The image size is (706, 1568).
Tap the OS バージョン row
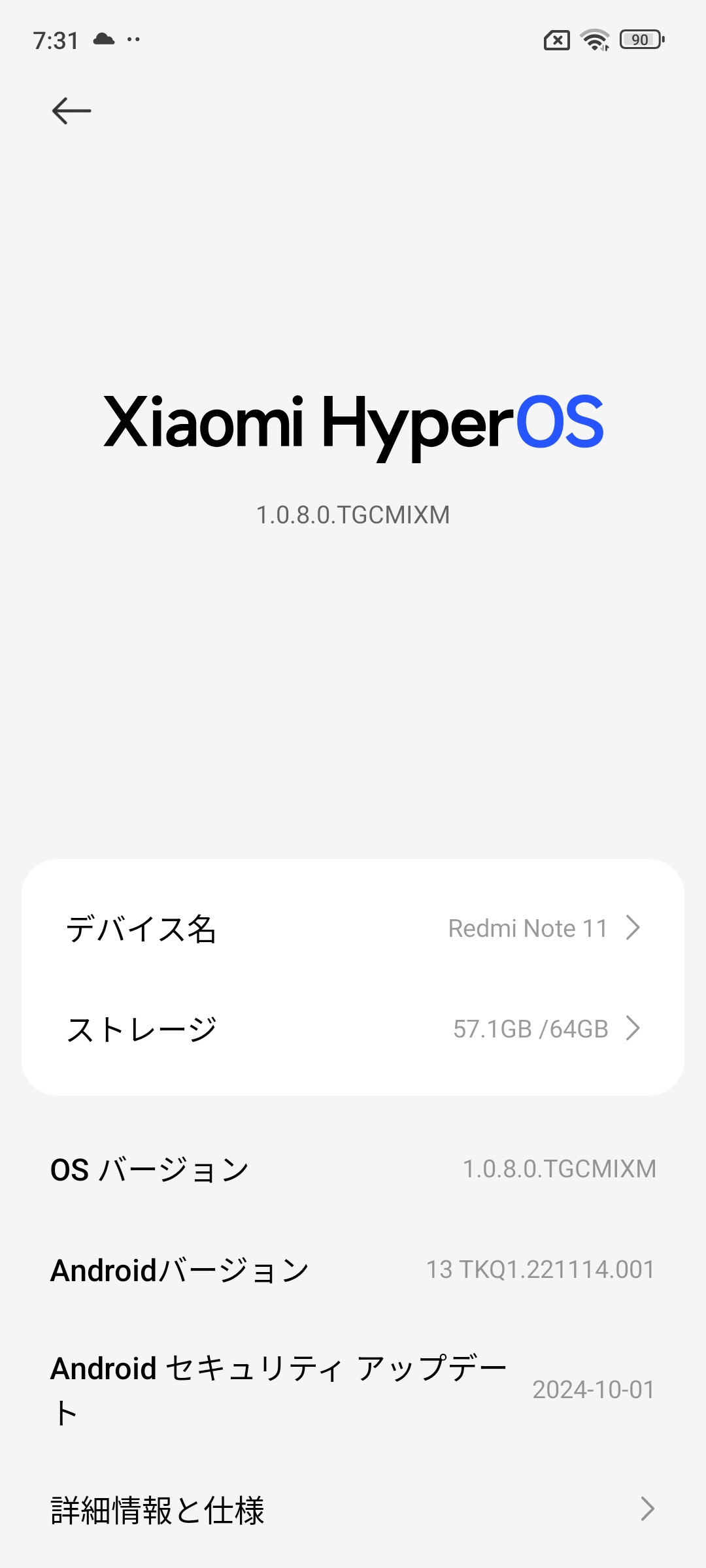(353, 1169)
